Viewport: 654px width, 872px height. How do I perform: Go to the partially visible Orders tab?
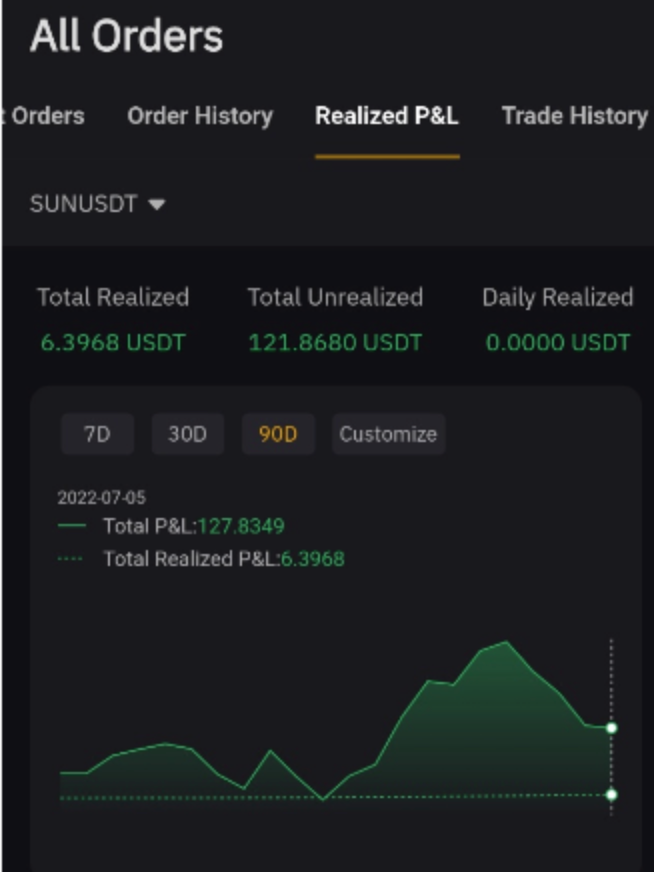[45, 116]
